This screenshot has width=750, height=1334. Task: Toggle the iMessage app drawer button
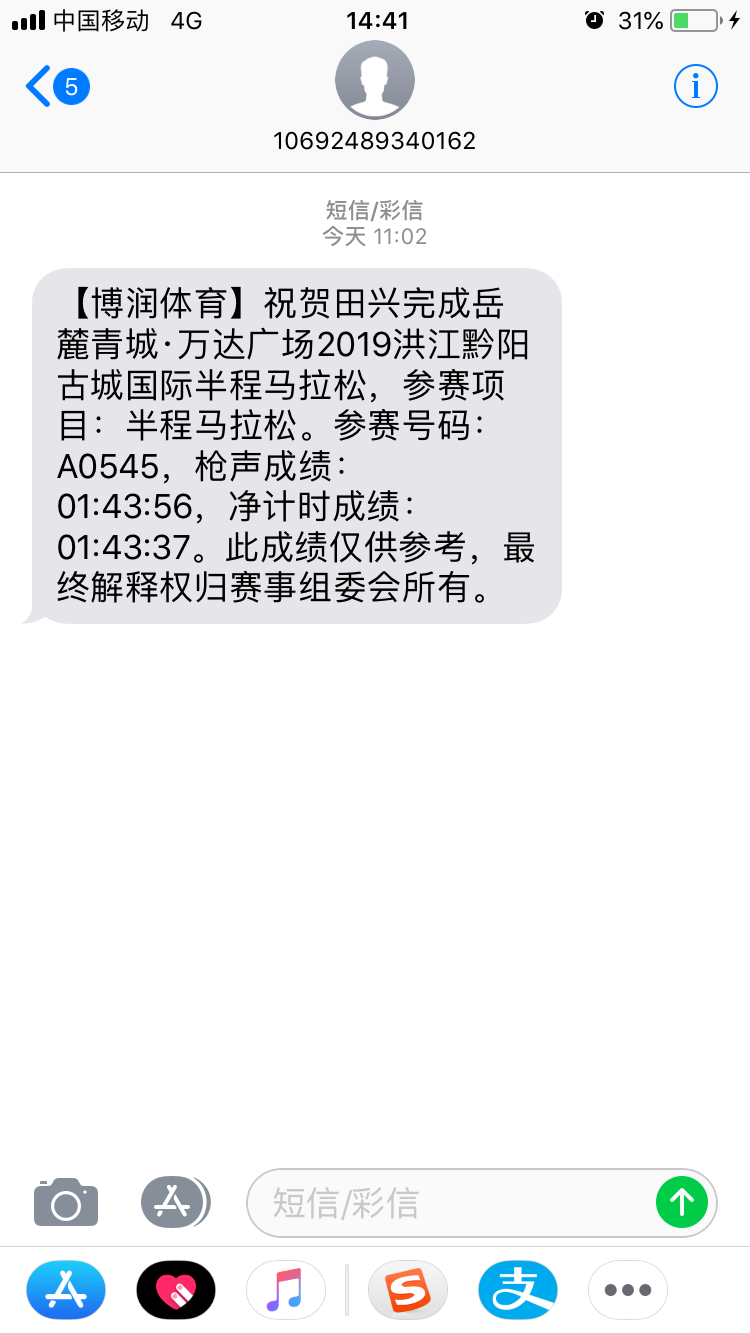175,1201
